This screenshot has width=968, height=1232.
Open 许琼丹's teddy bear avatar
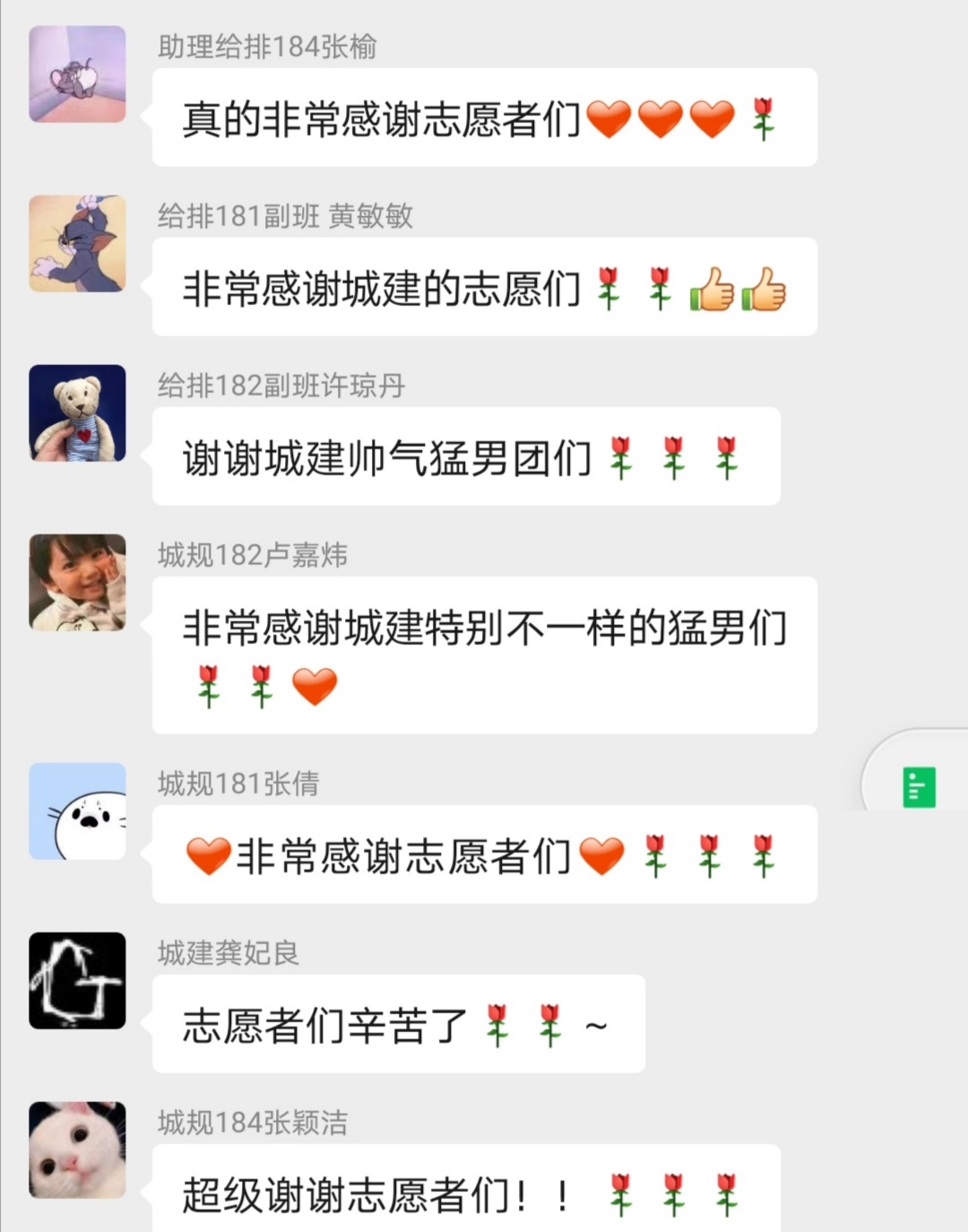(x=77, y=413)
